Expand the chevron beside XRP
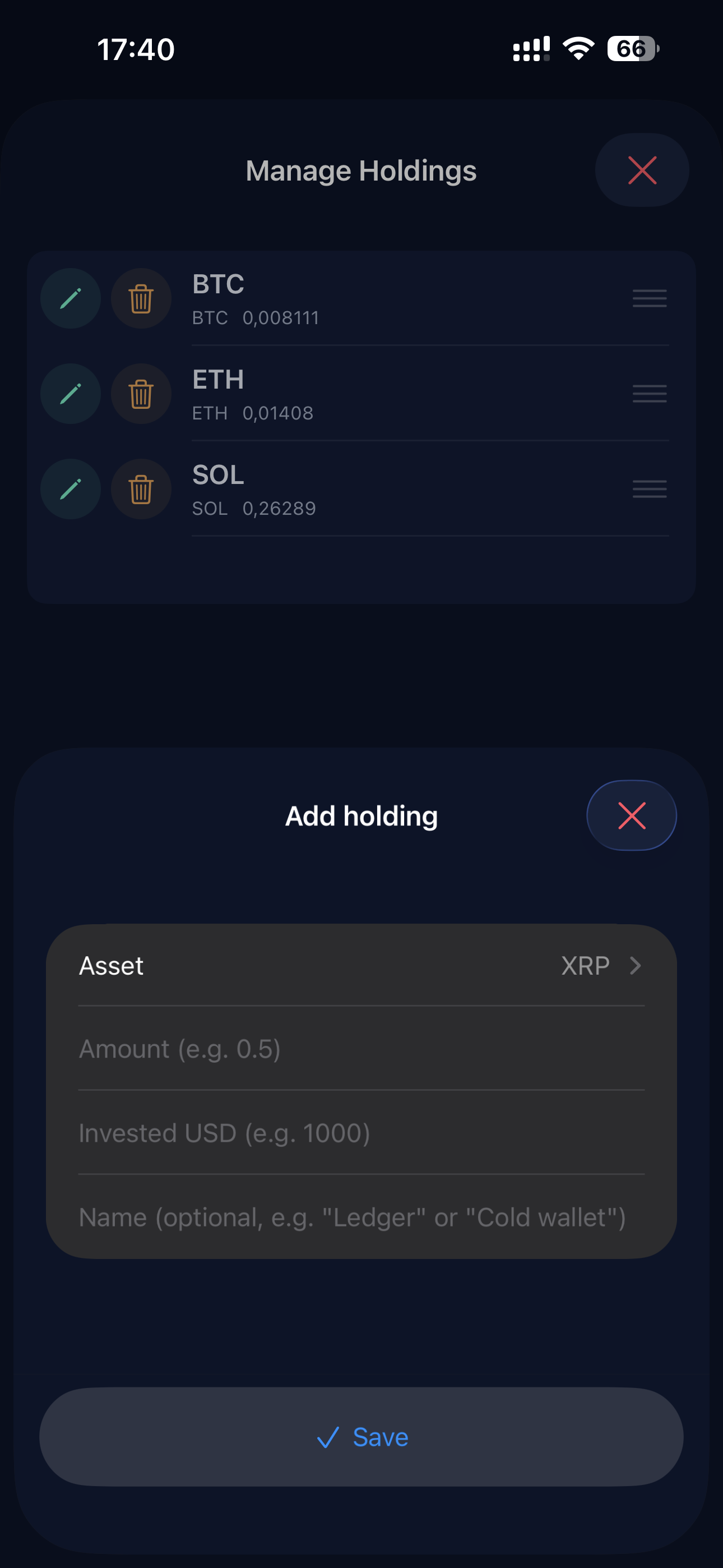This screenshot has height=1568, width=723. click(637, 965)
